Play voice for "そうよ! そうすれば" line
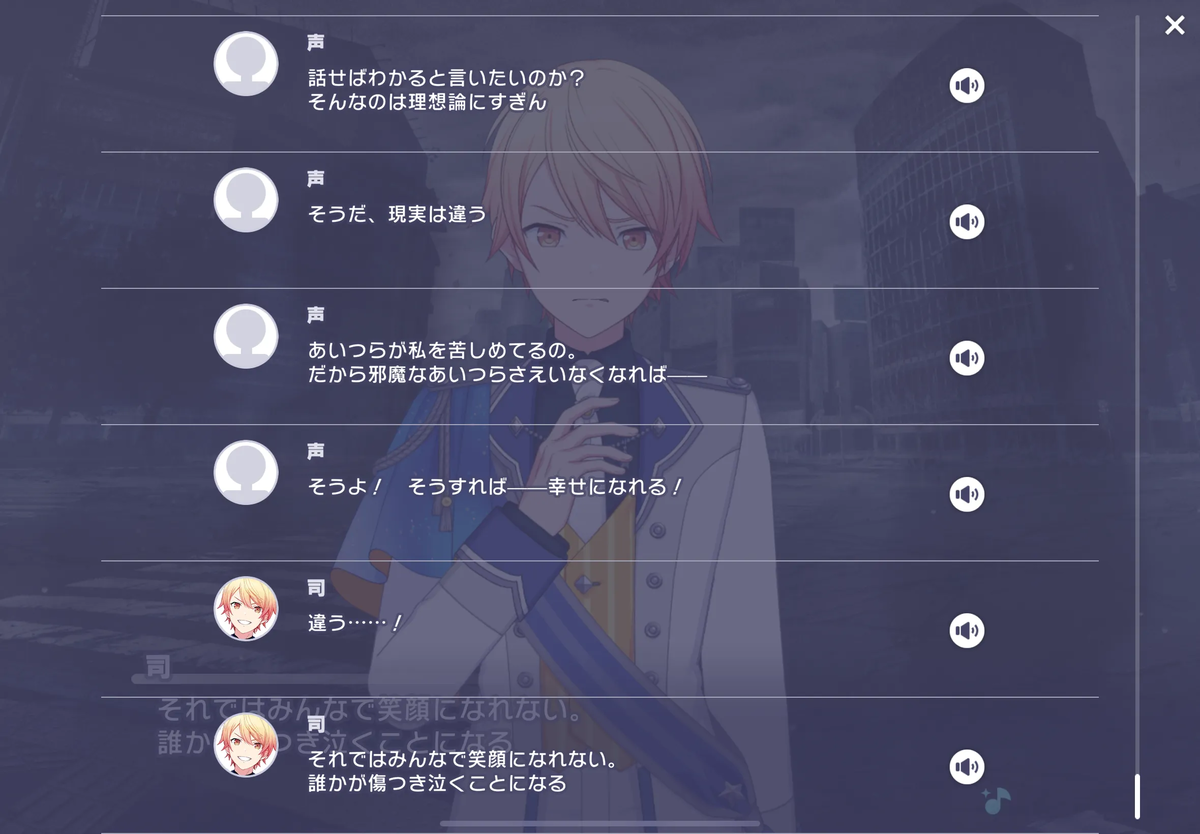1200x834 pixels. [x=966, y=494]
